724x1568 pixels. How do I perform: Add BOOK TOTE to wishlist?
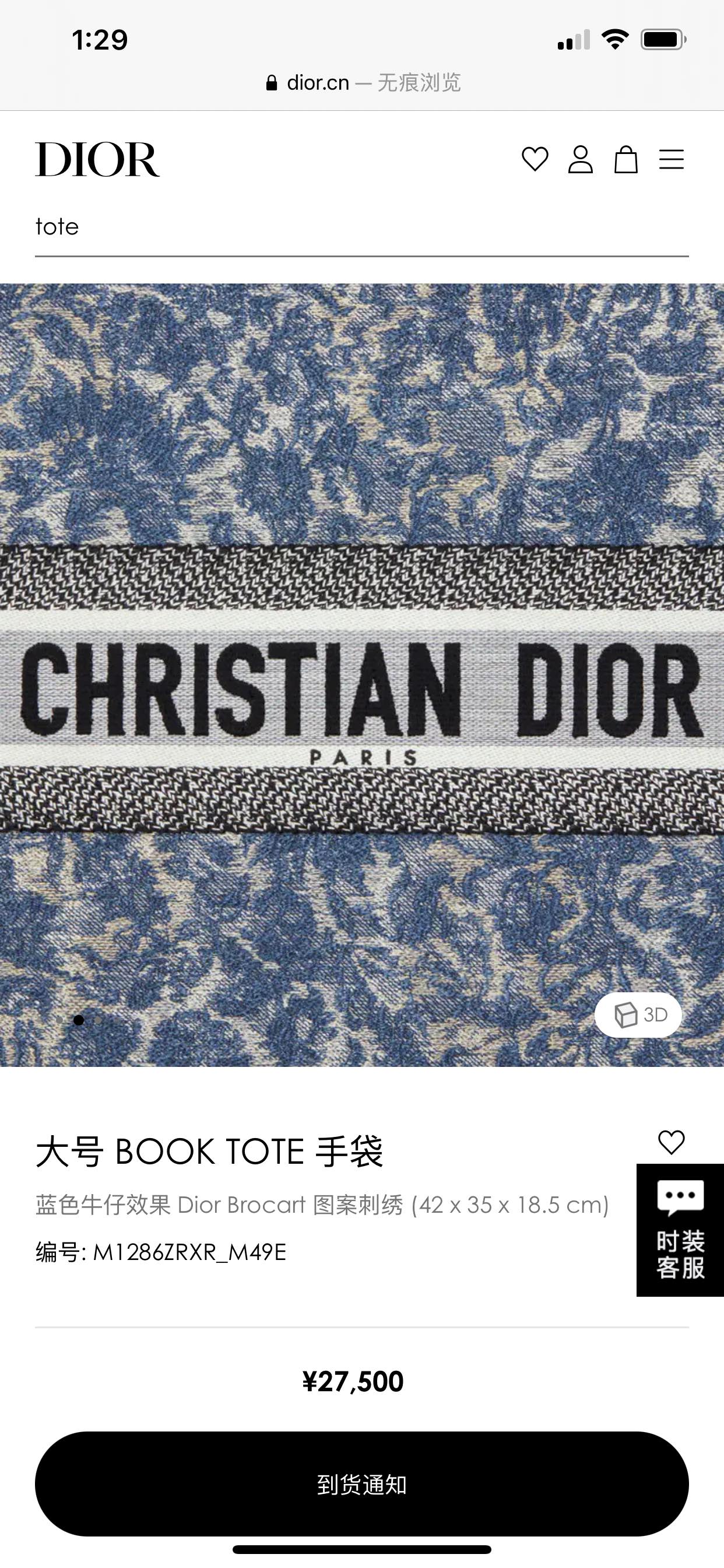671,1142
